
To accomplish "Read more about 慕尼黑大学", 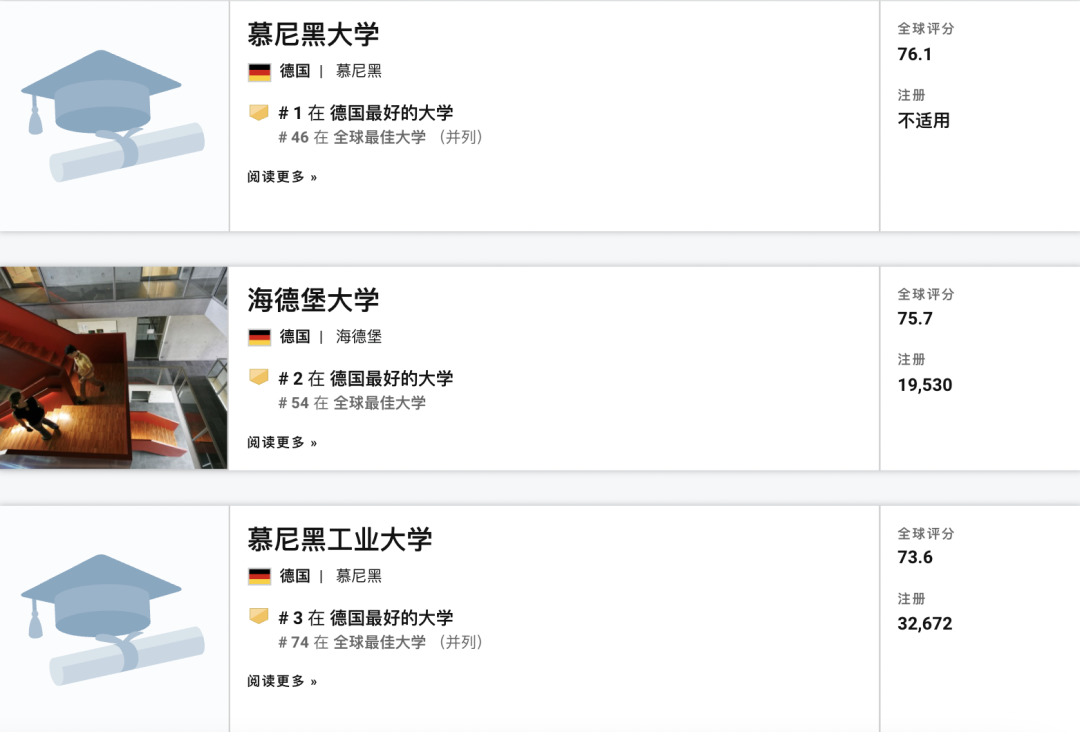I will tap(282, 177).
